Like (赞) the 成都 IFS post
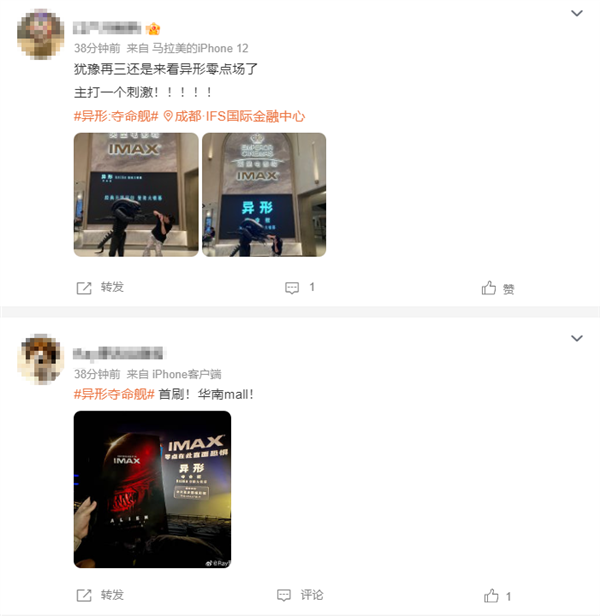The width and height of the screenshot is (600, 616). pos(498,288)
